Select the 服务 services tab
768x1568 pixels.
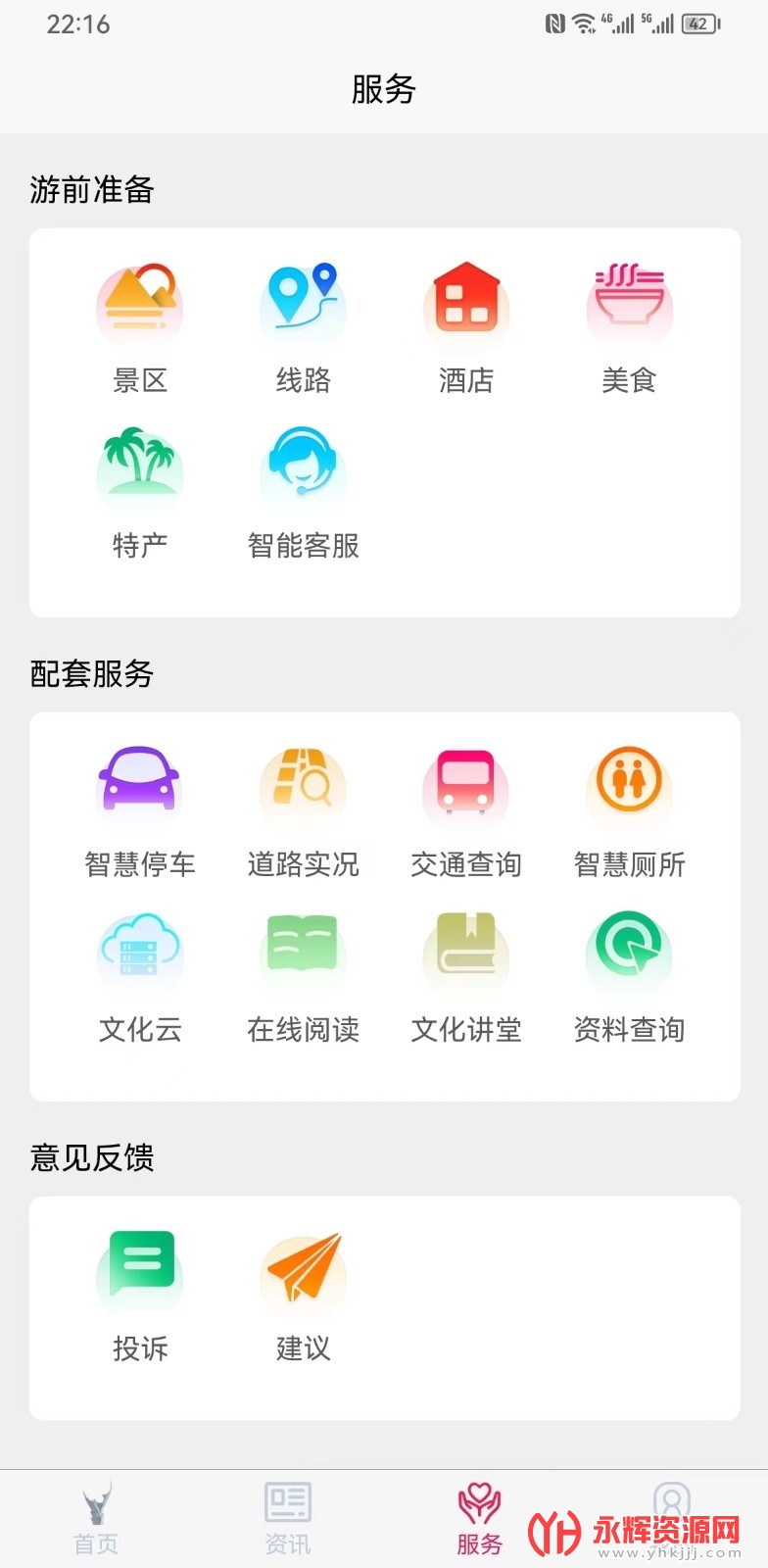coord(479,1519)
